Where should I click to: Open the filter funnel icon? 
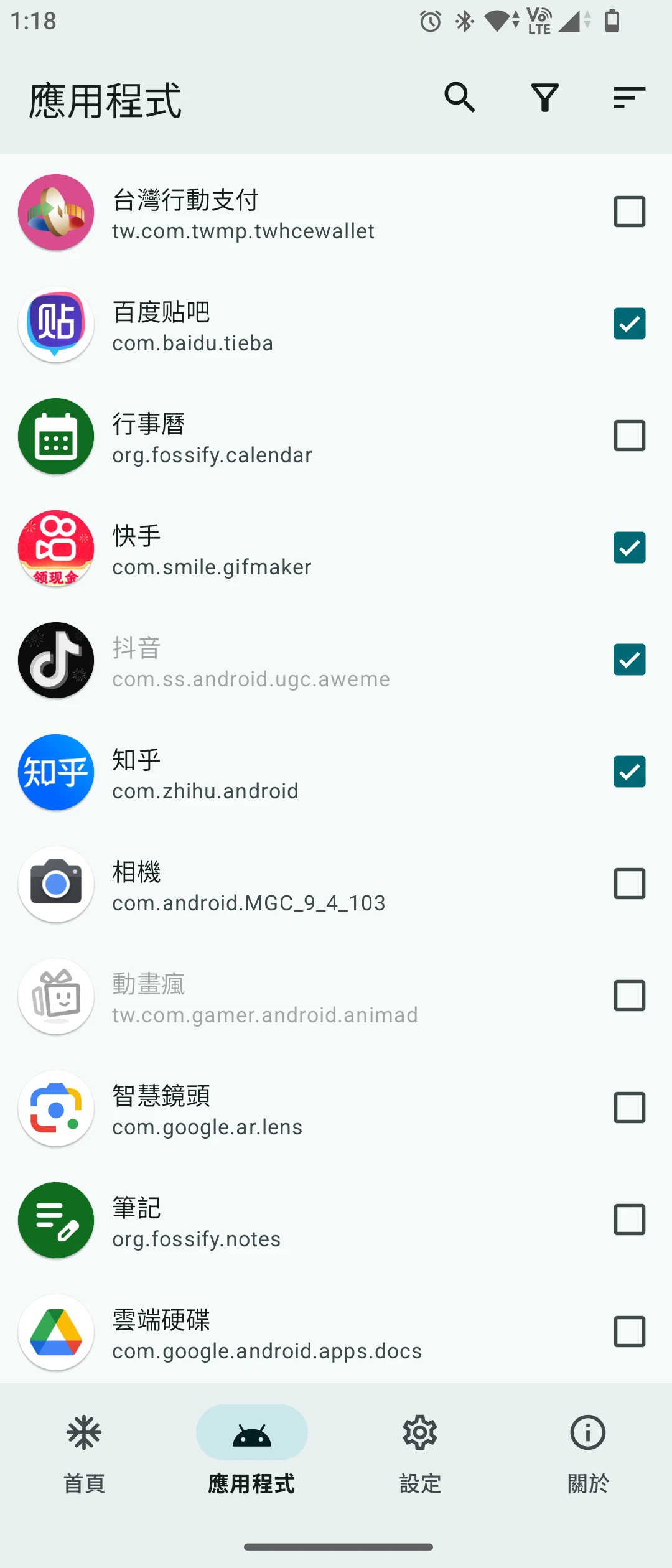click(544, 98)
